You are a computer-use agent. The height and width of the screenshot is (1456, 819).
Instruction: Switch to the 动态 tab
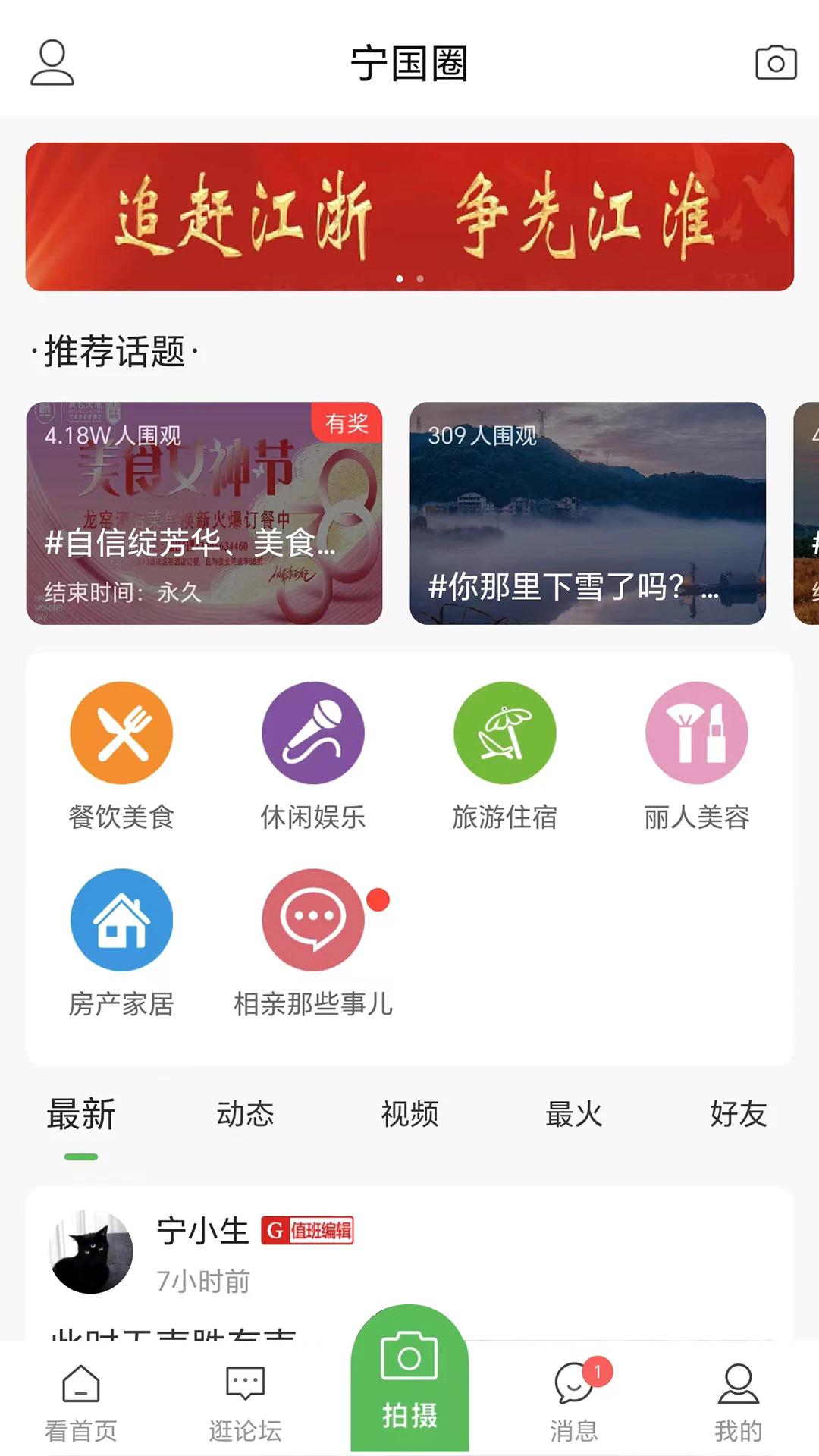pyautogui.click(x=244, y=1113)
